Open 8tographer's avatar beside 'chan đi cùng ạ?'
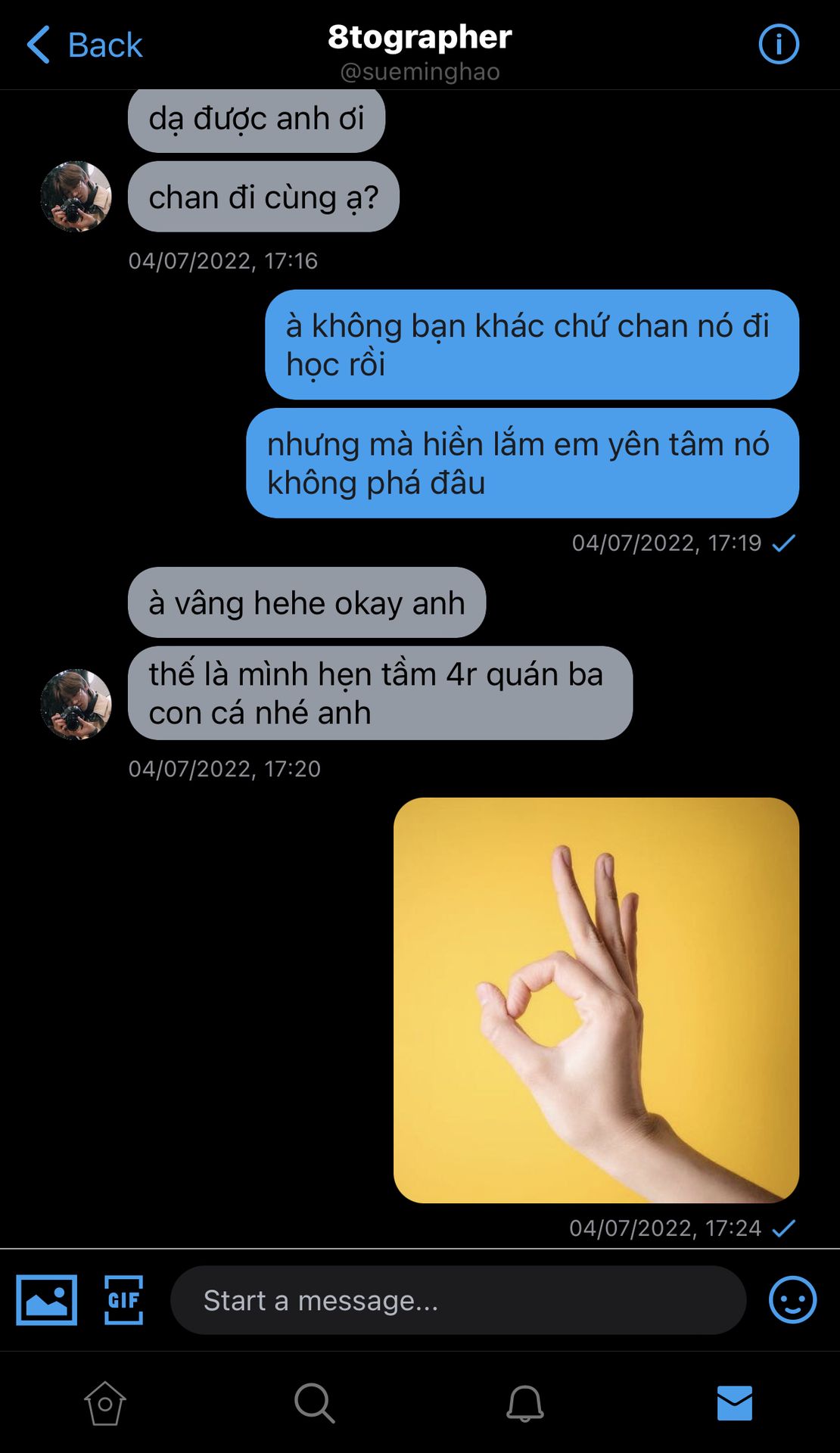The height and width of the screenshot is (1453, 840). coord(76,197)
